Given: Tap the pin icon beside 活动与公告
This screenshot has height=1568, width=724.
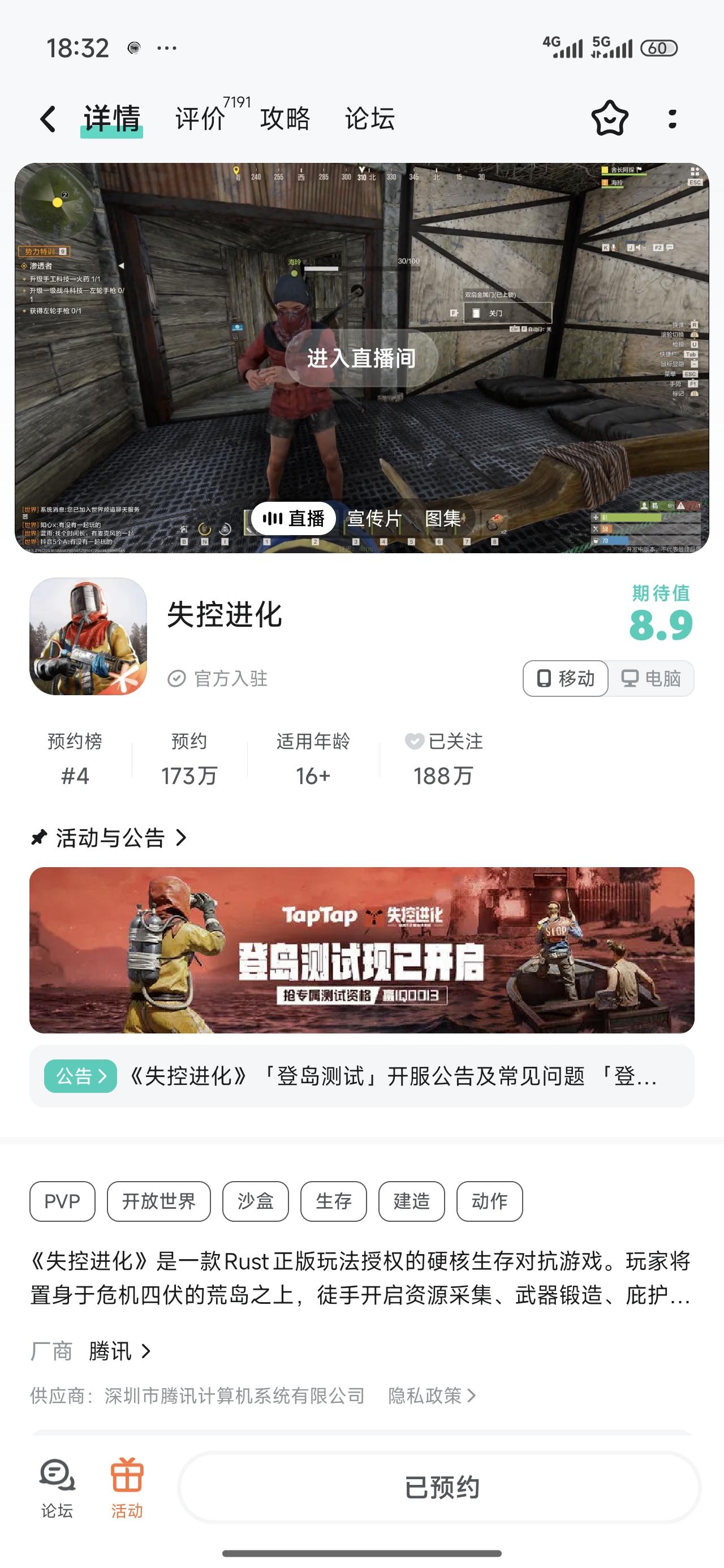Looking at the screenshot, I should [38, 837].
